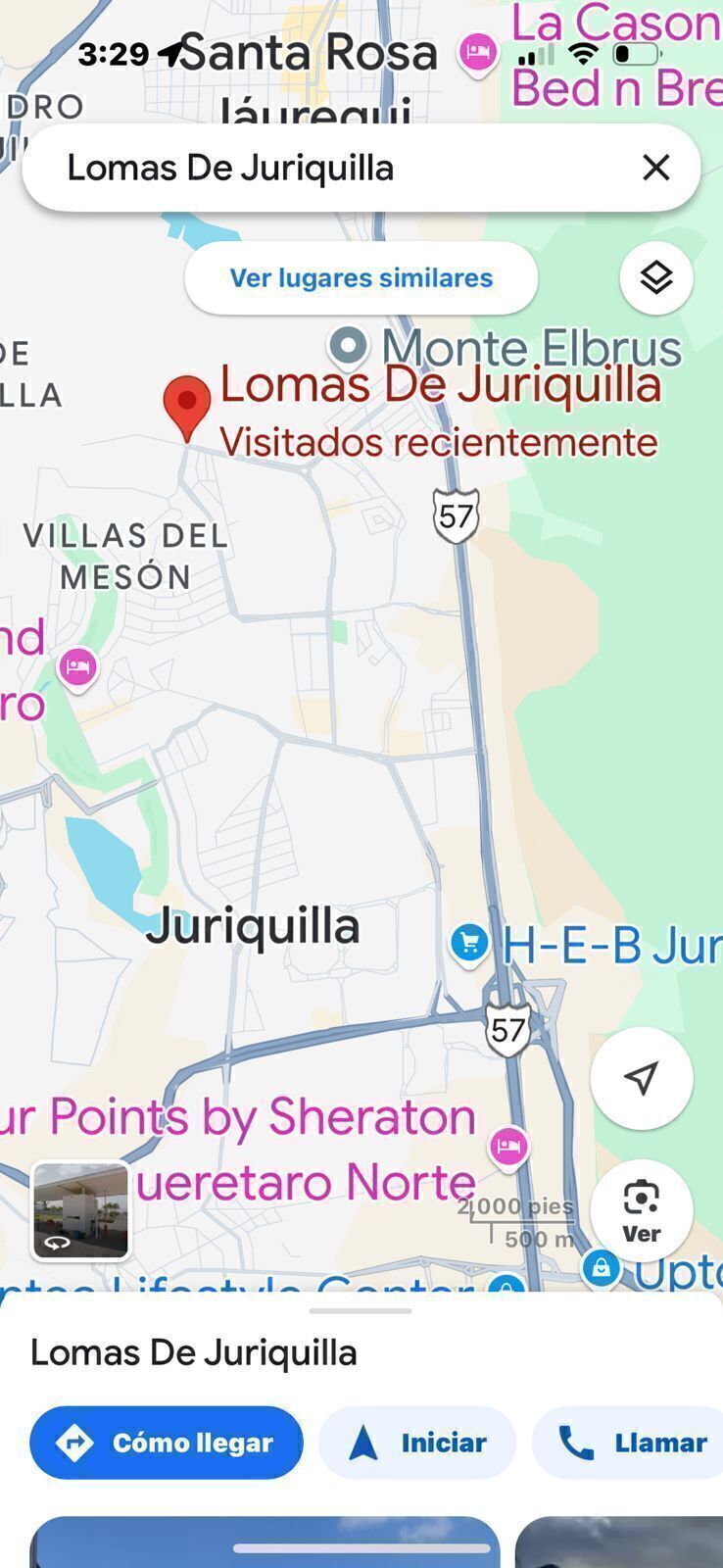Viewport: 723px width, 1568px height.
Task: Open the H-E-B Juriquilla map marker
Action: pyautogui.click(x=469, y=944)
